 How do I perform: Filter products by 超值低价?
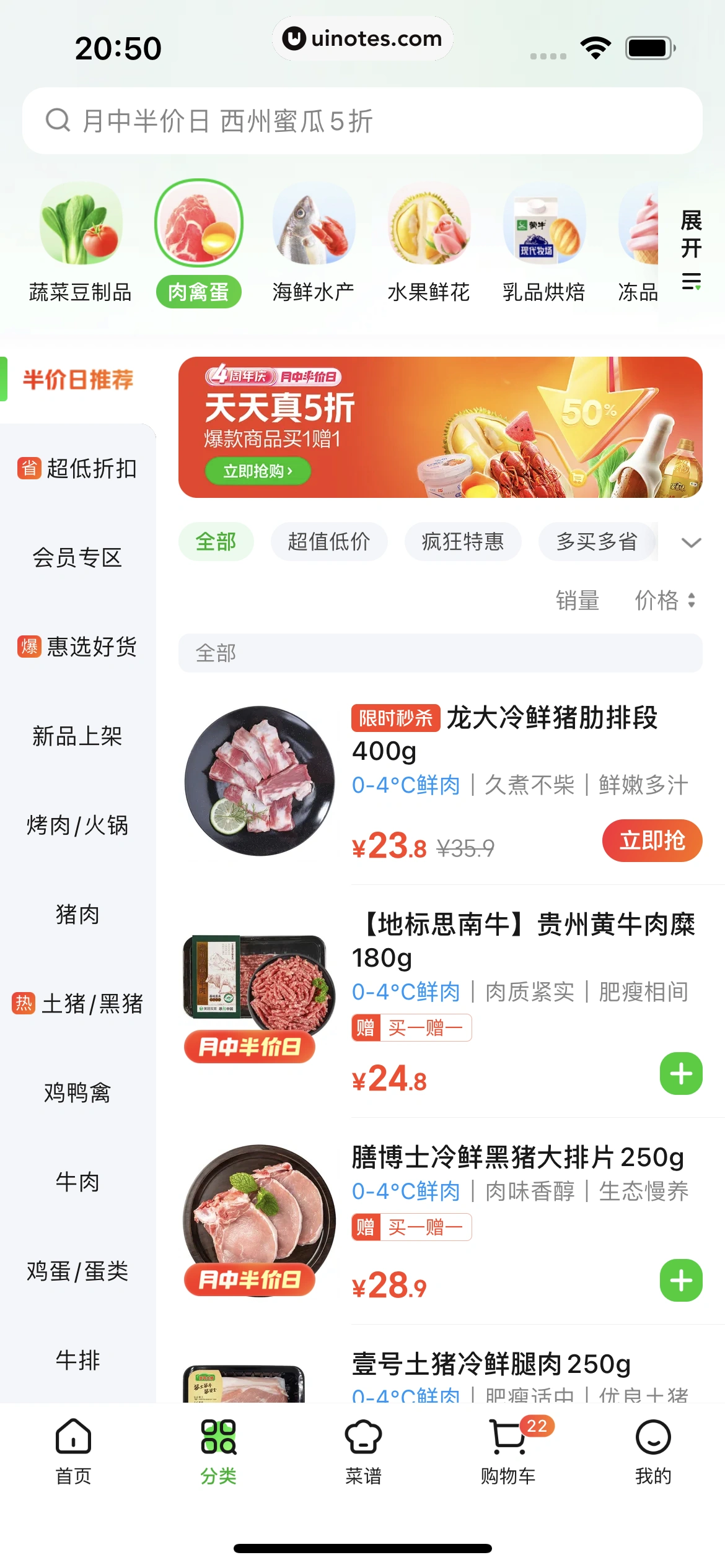click(x=328, y=542)
